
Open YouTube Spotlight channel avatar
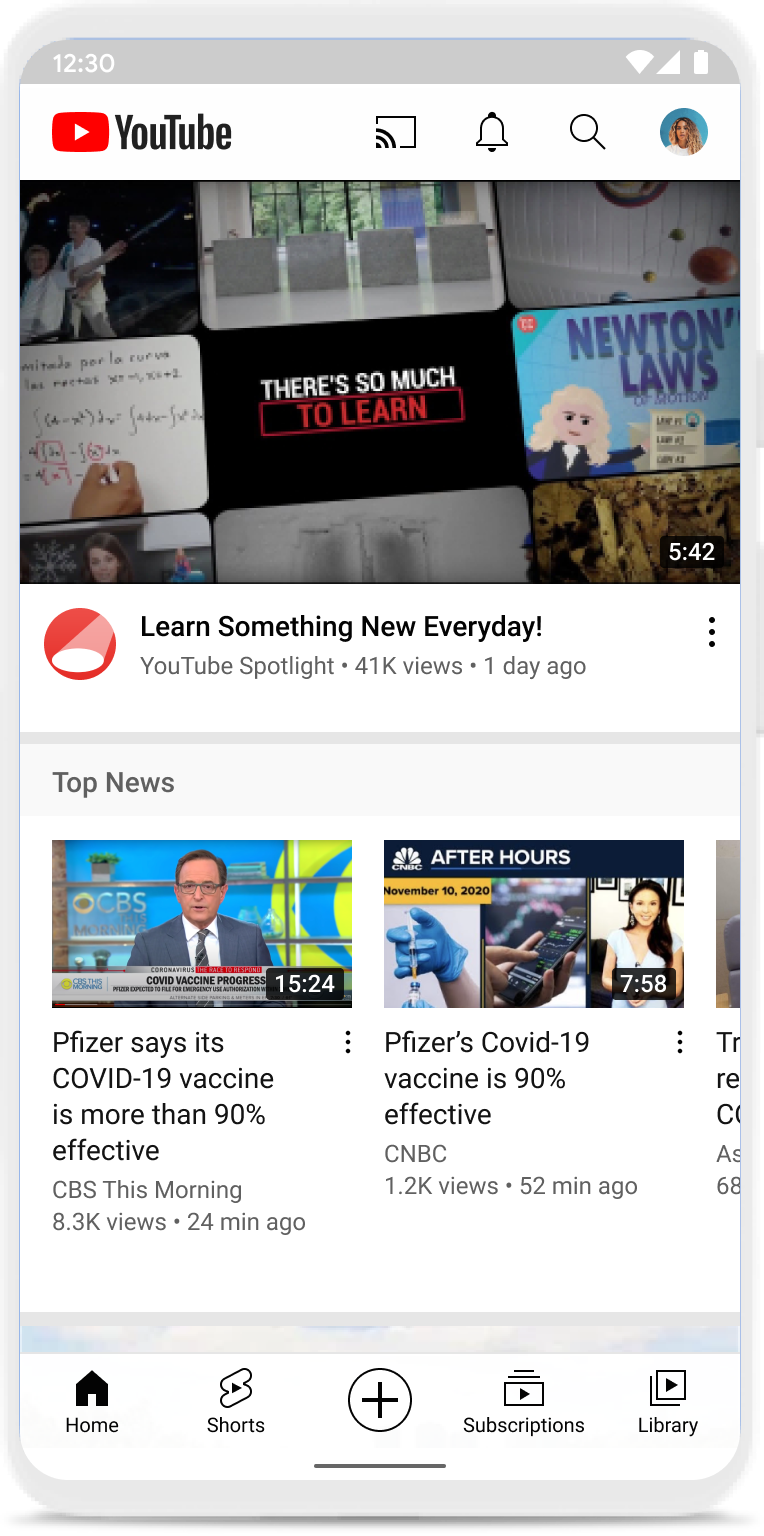click(80, 644)
